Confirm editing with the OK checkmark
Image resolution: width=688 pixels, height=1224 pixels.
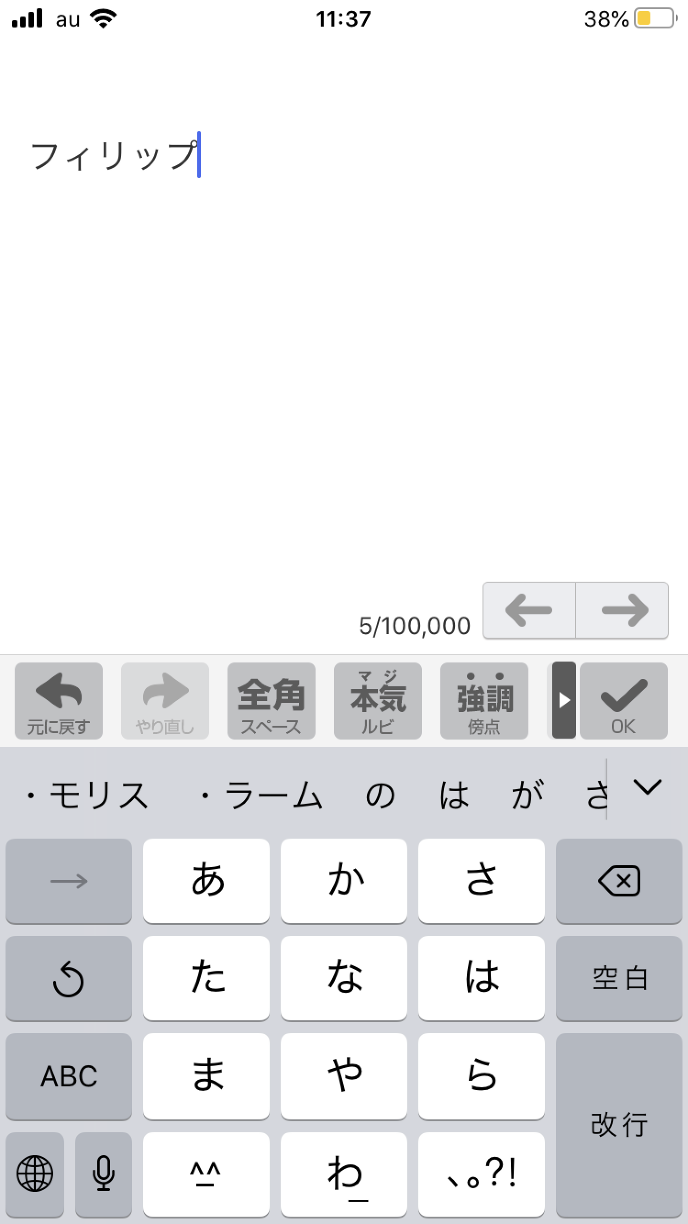pyautogui.click(x=623, y=701)
